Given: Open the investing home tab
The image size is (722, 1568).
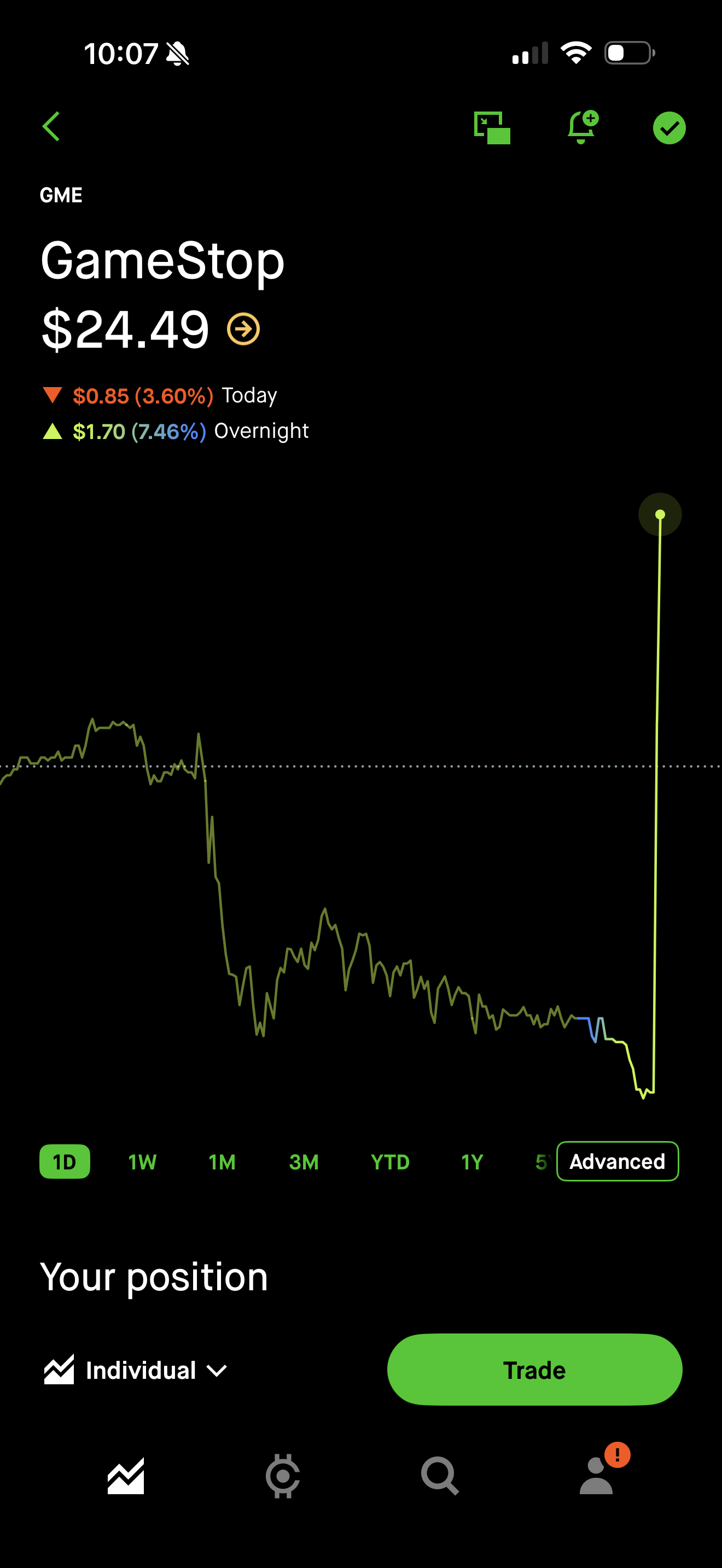Looking at the screenshot, I should click(126, 1476).
